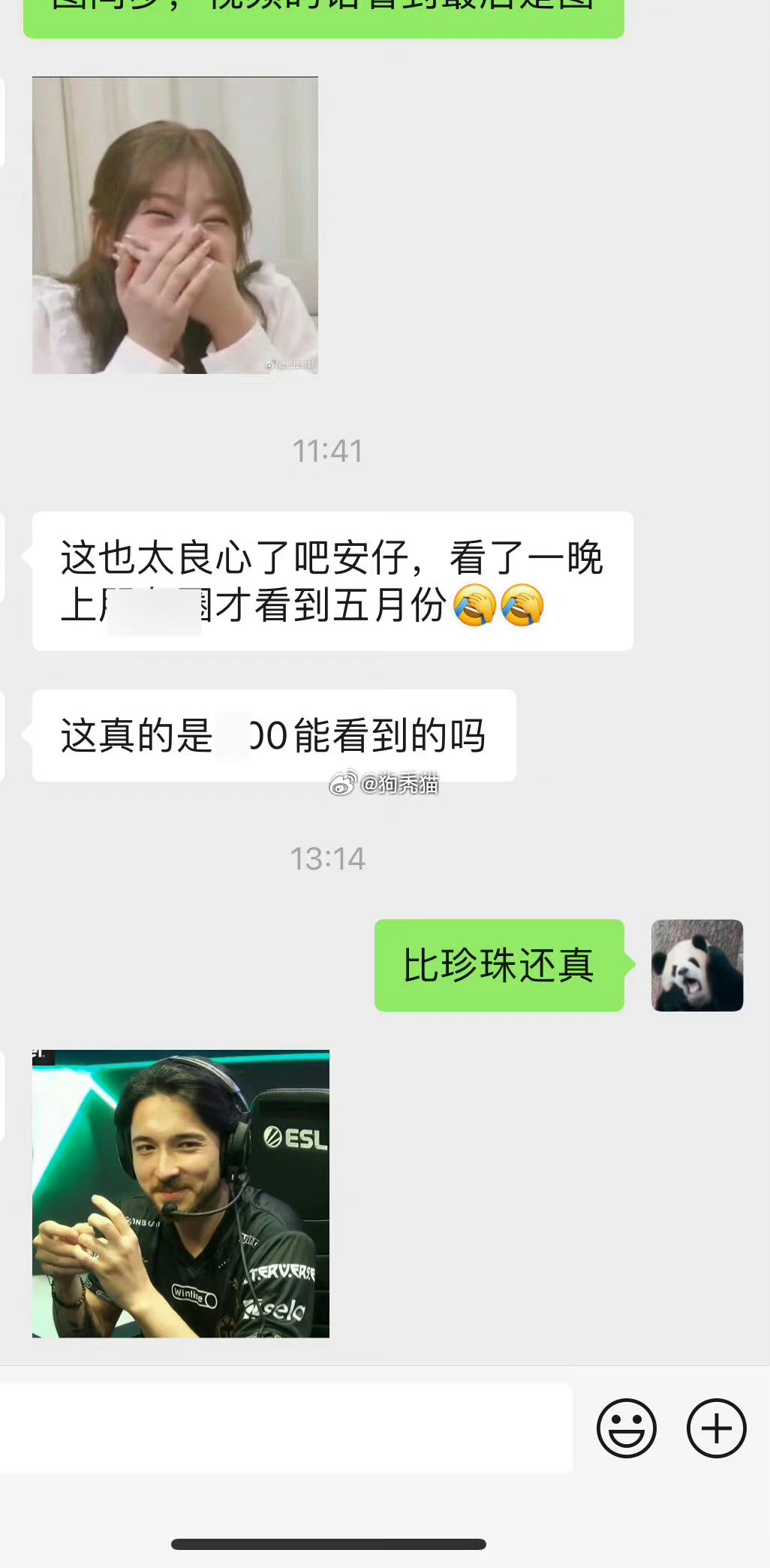Open the emoji sticker panel
Screen dimensions: 770x1568
627,1428
